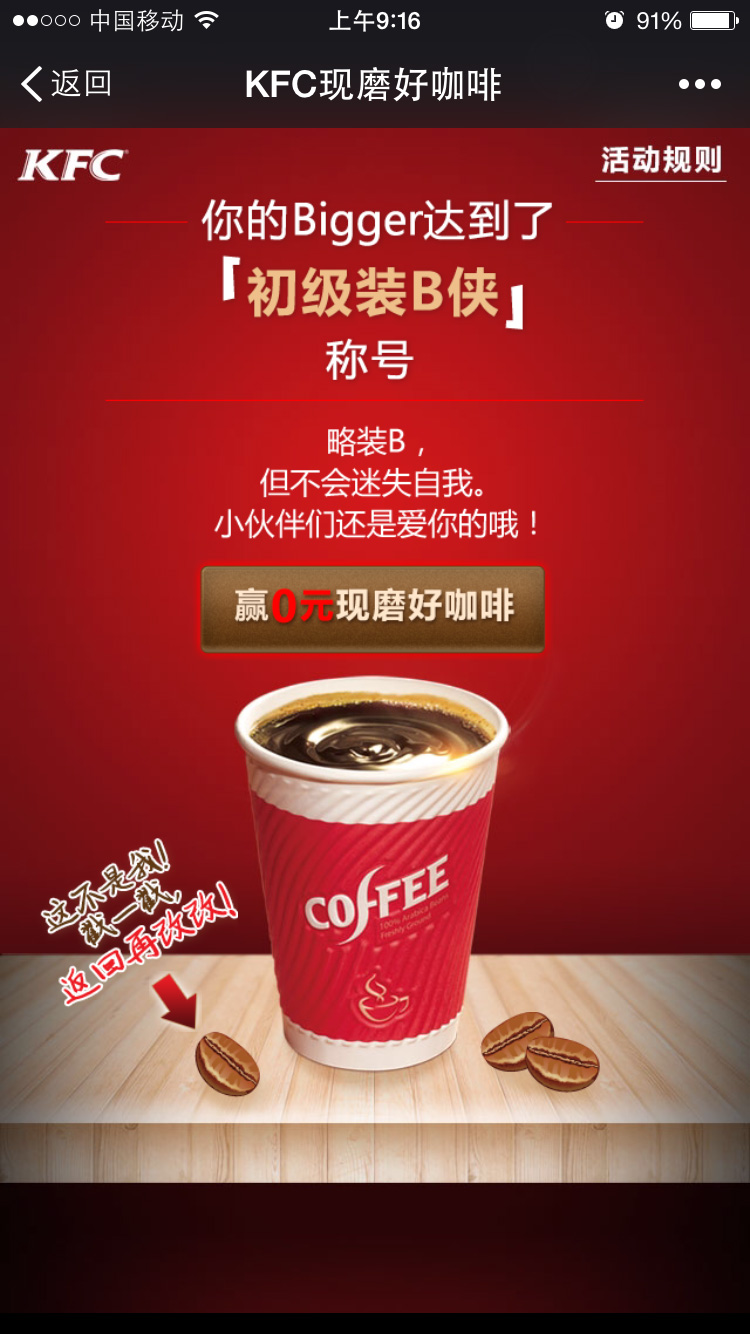Tap the coffee bean under 返回再改改
This screenshot has height=1334, width=750.
227,1063
